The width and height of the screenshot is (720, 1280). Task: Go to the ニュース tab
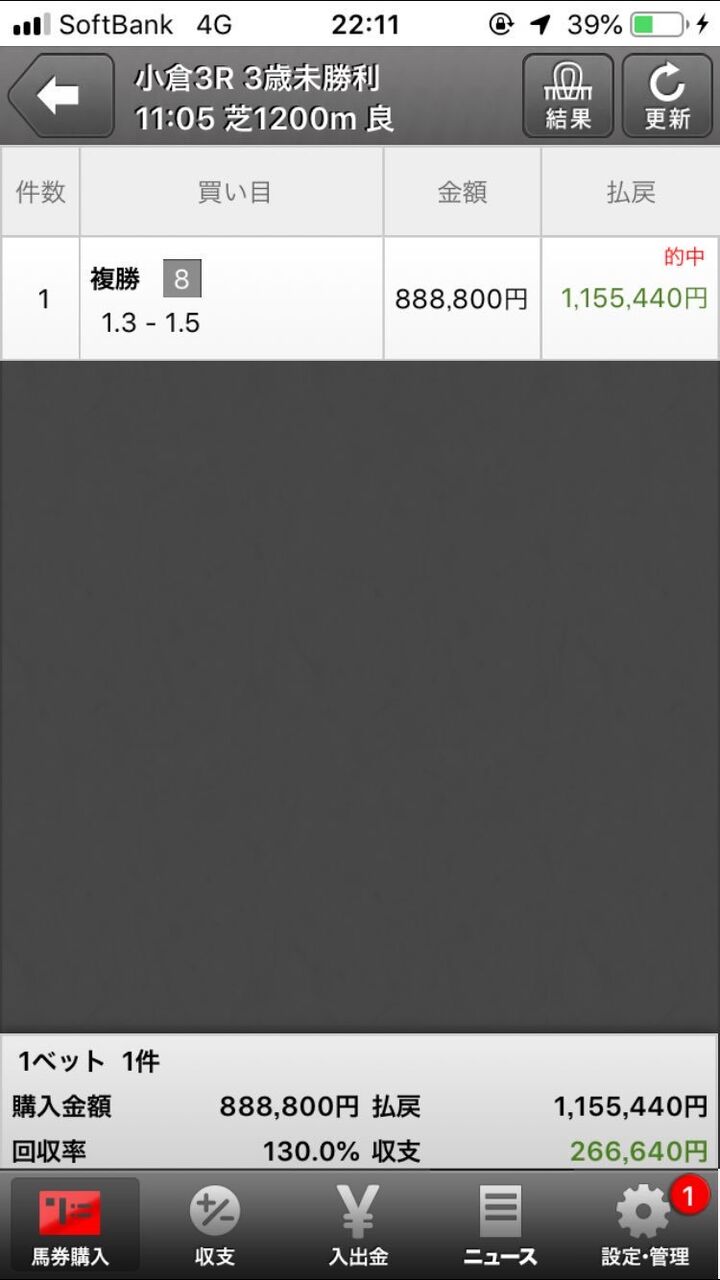(500, 1225)
